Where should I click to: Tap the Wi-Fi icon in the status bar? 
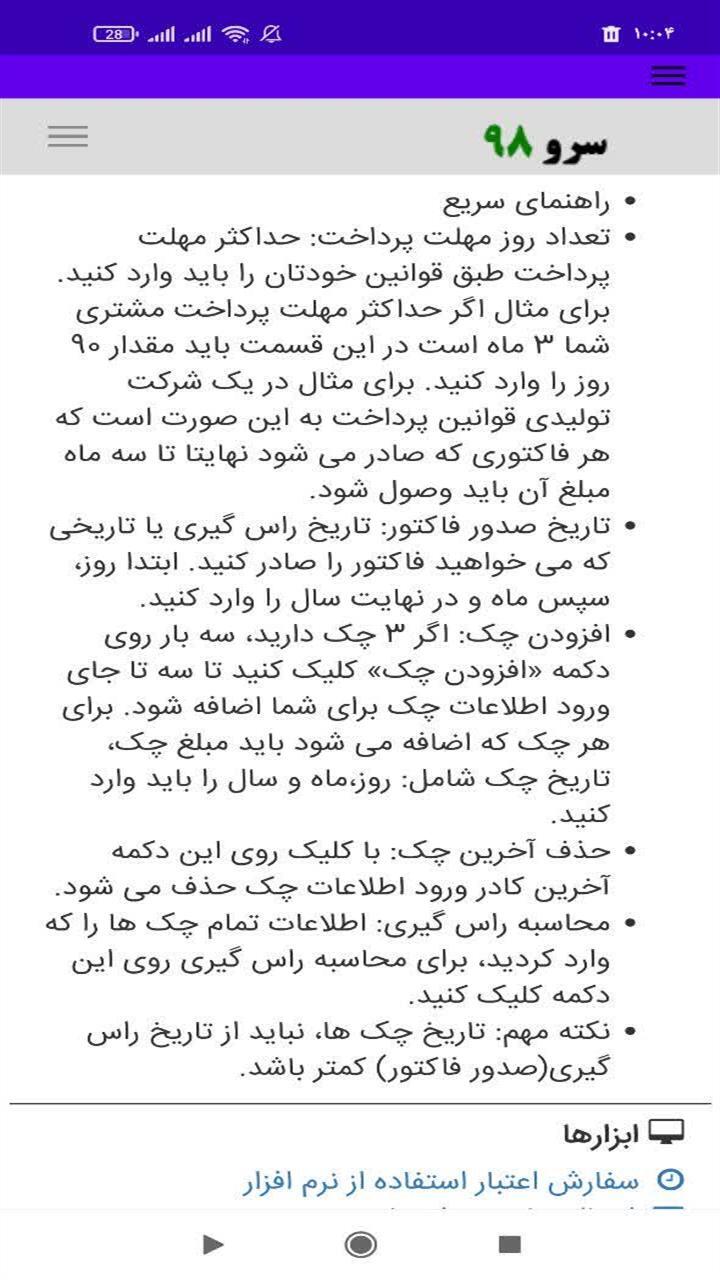point(234,31)
